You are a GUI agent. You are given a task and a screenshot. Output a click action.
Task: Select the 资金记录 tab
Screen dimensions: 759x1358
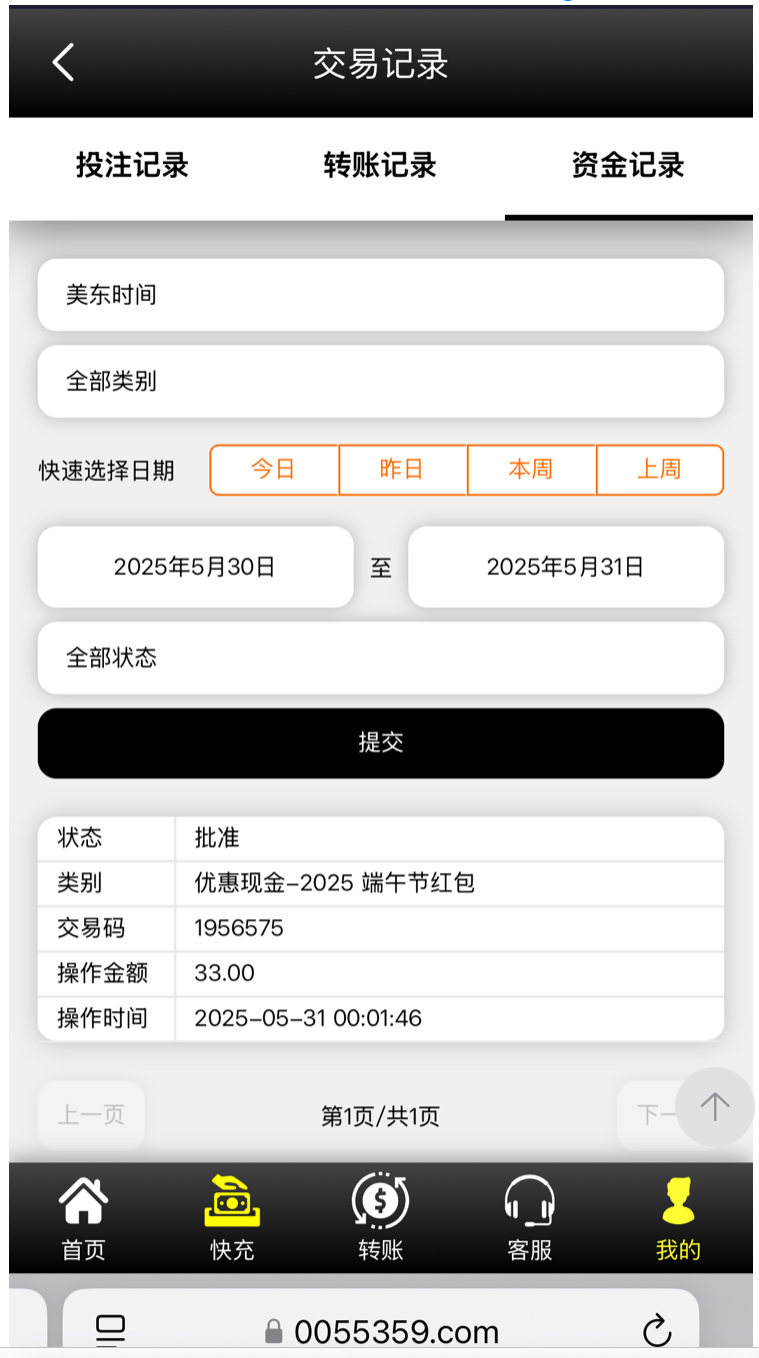pyautogui.click(x=628, y=165)
